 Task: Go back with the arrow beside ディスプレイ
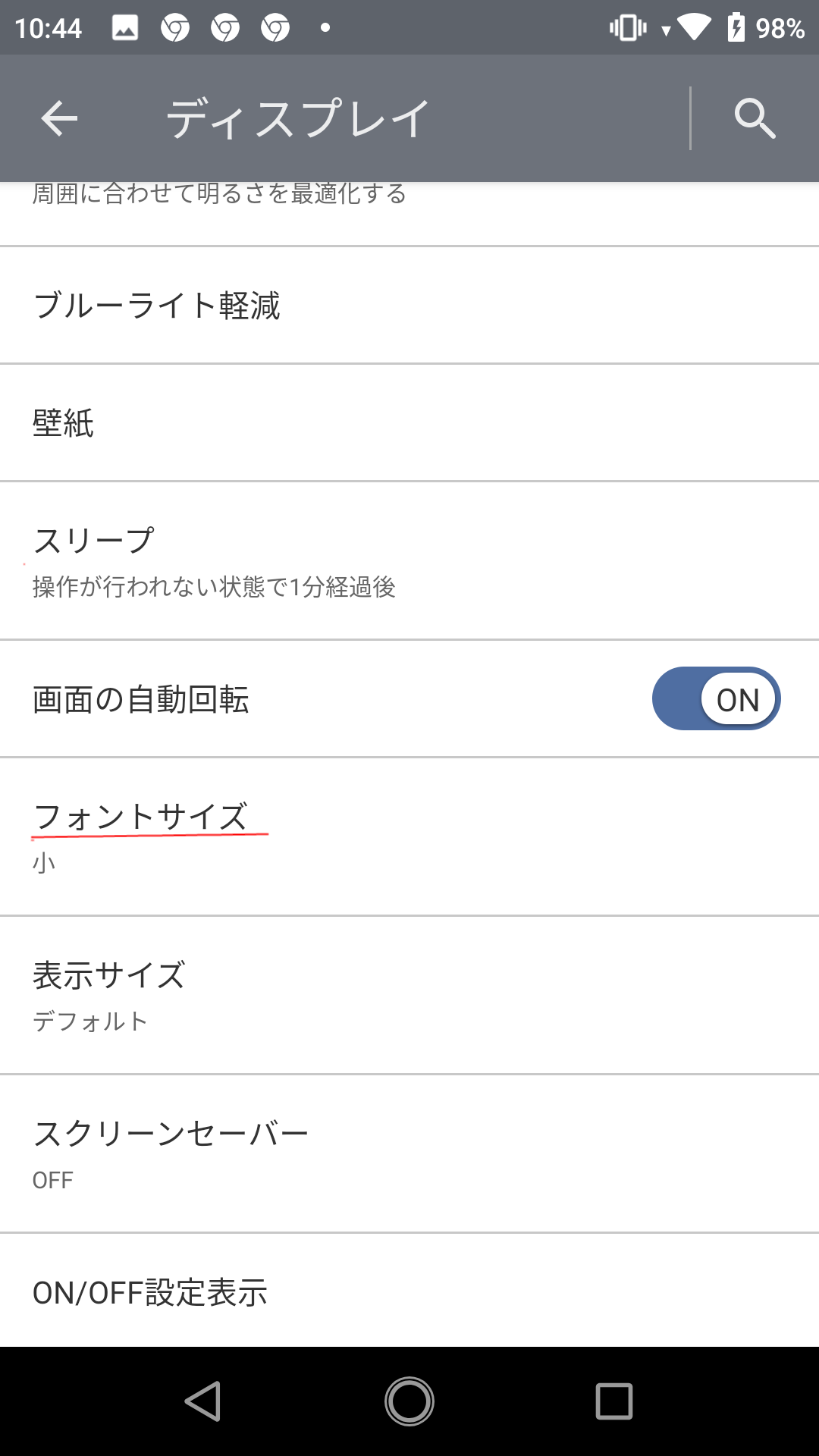(x=59, y=119)
